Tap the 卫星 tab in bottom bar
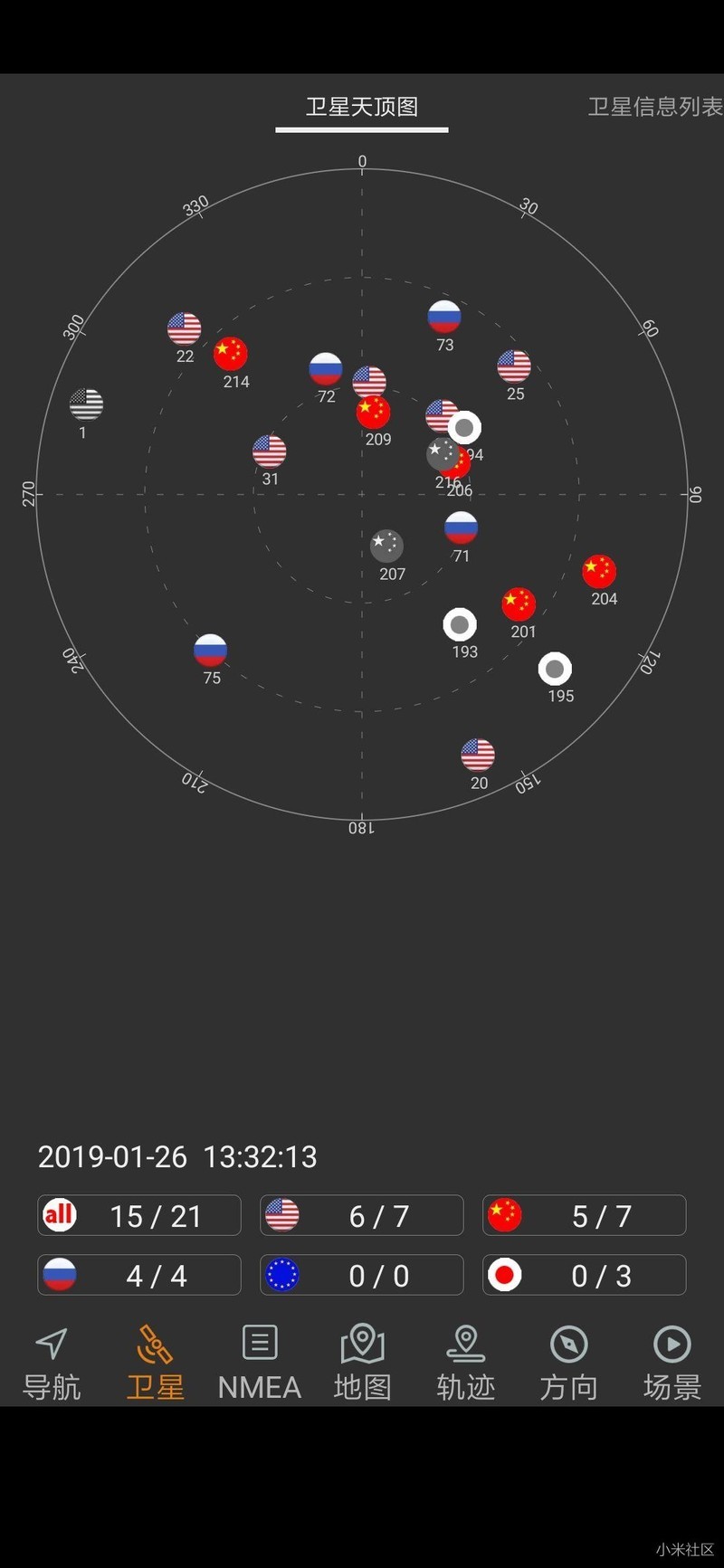The image size is (724, 1568). pos(155,1363)
